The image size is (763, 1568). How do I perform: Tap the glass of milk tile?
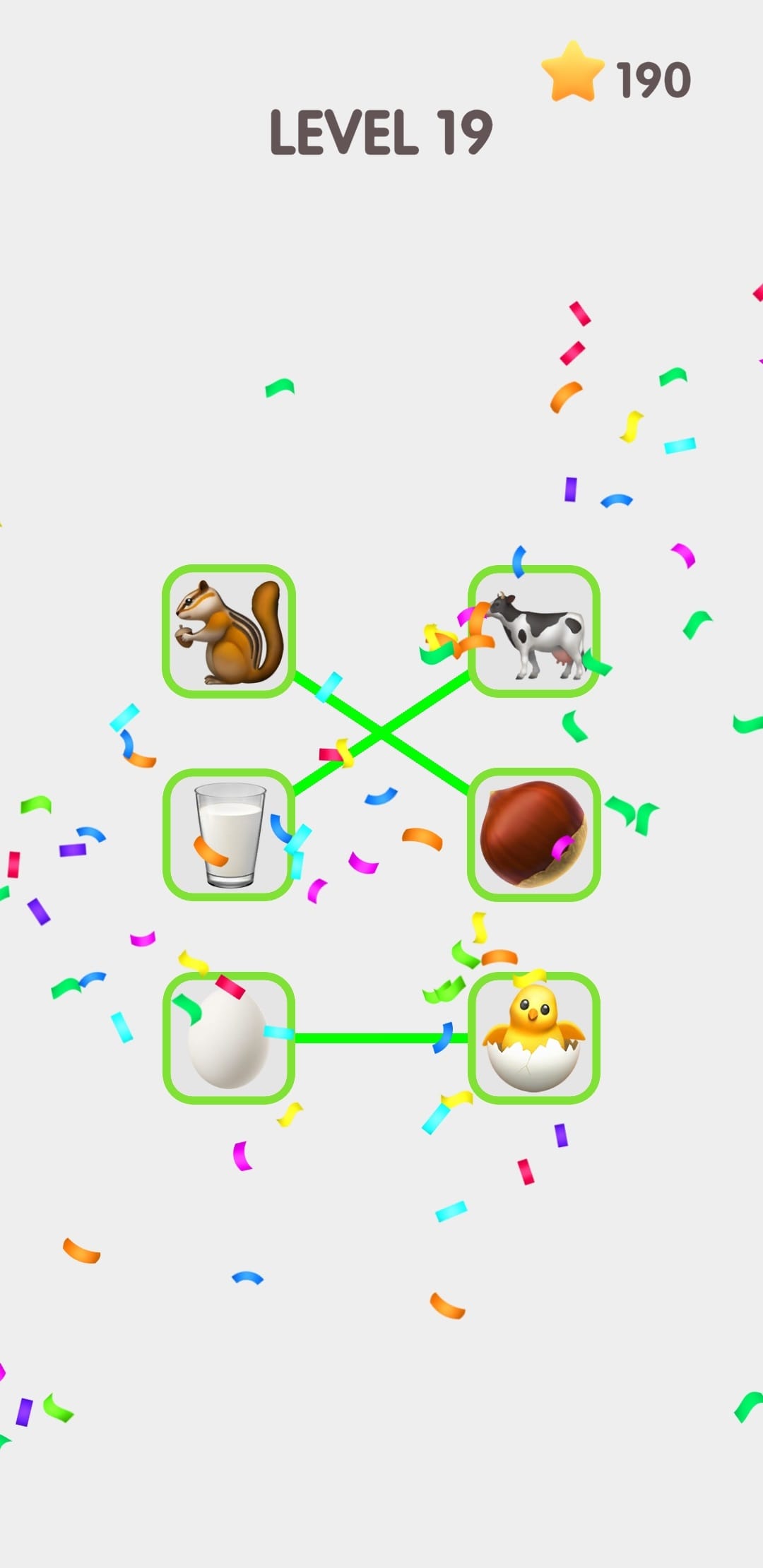229,834
